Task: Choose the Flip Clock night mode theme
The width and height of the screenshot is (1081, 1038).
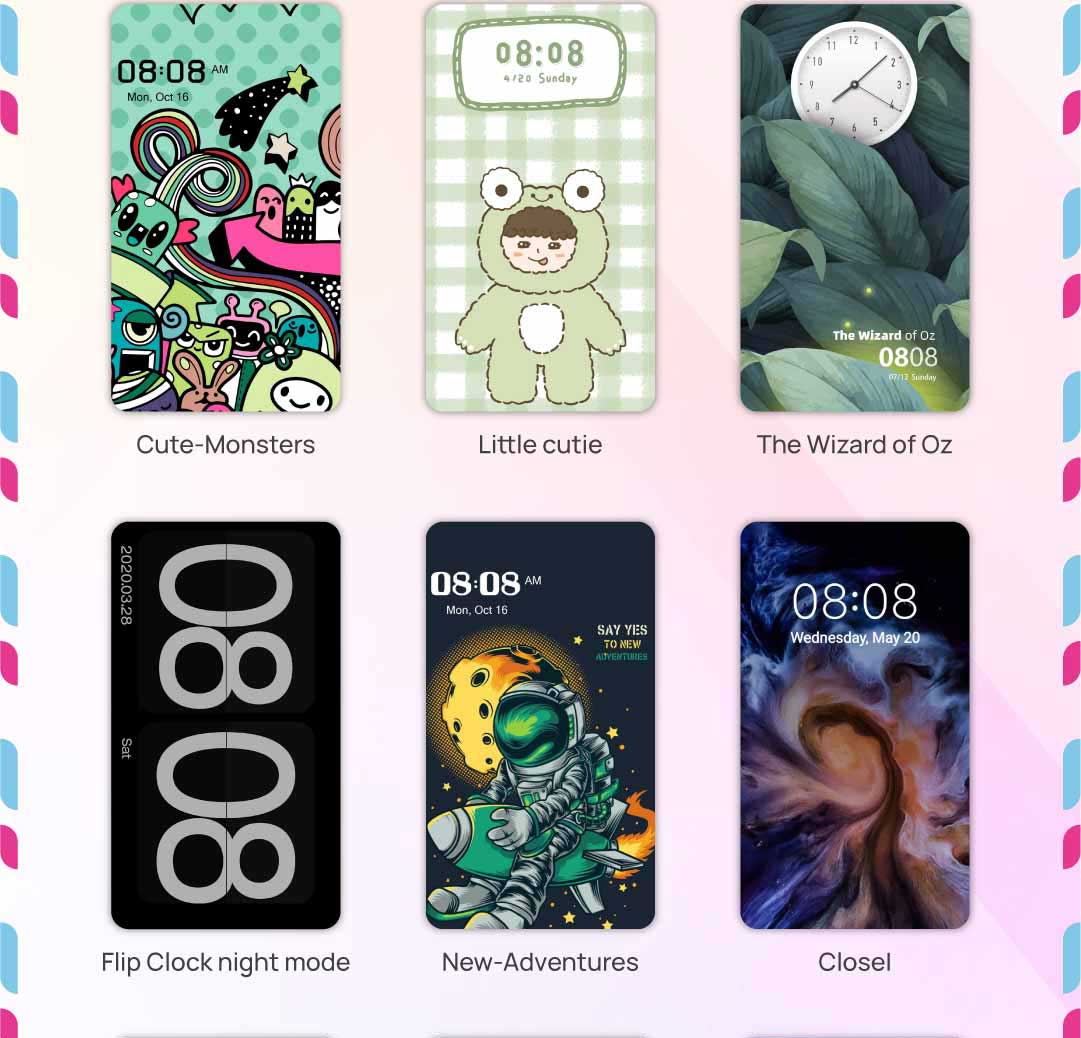Action: [x=226, y=725]
